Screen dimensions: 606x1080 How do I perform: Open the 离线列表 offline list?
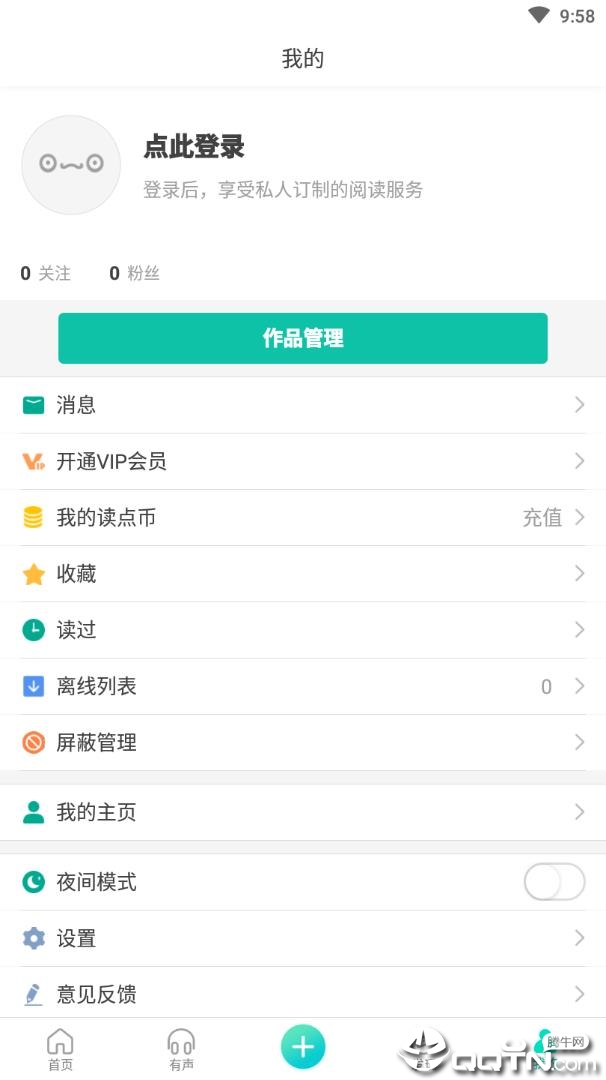(302, 686)
